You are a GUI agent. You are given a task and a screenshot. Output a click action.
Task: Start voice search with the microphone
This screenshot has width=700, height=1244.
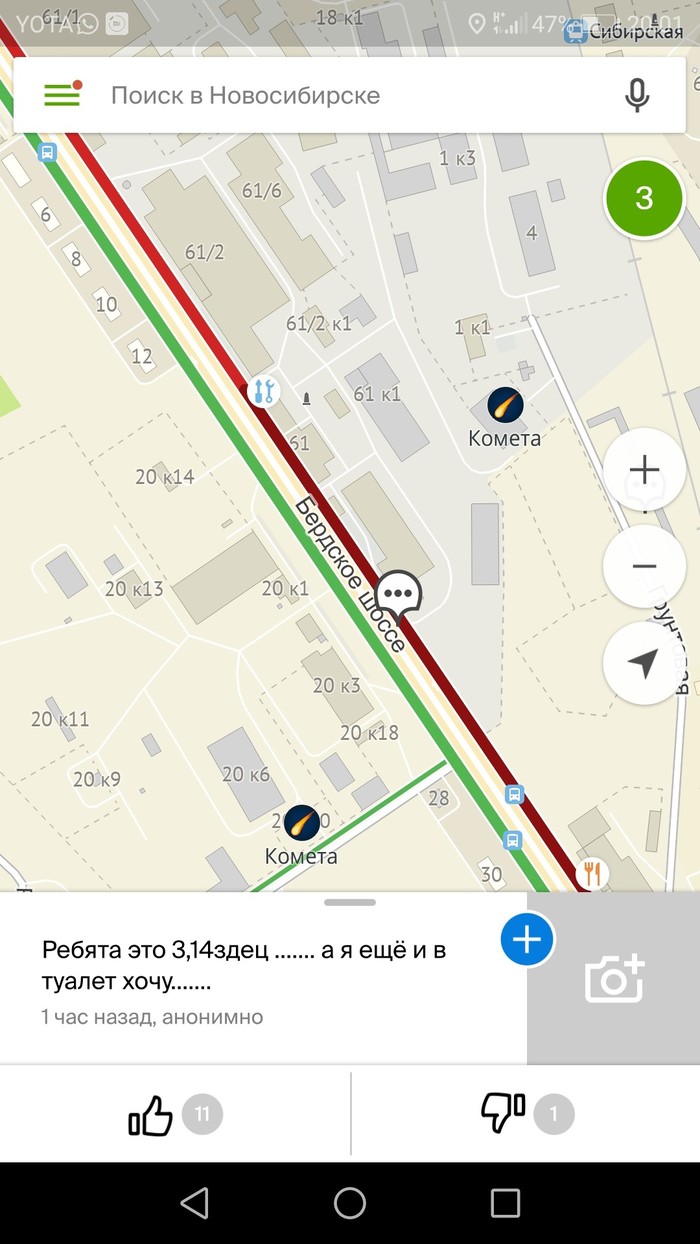pos(637,95)
